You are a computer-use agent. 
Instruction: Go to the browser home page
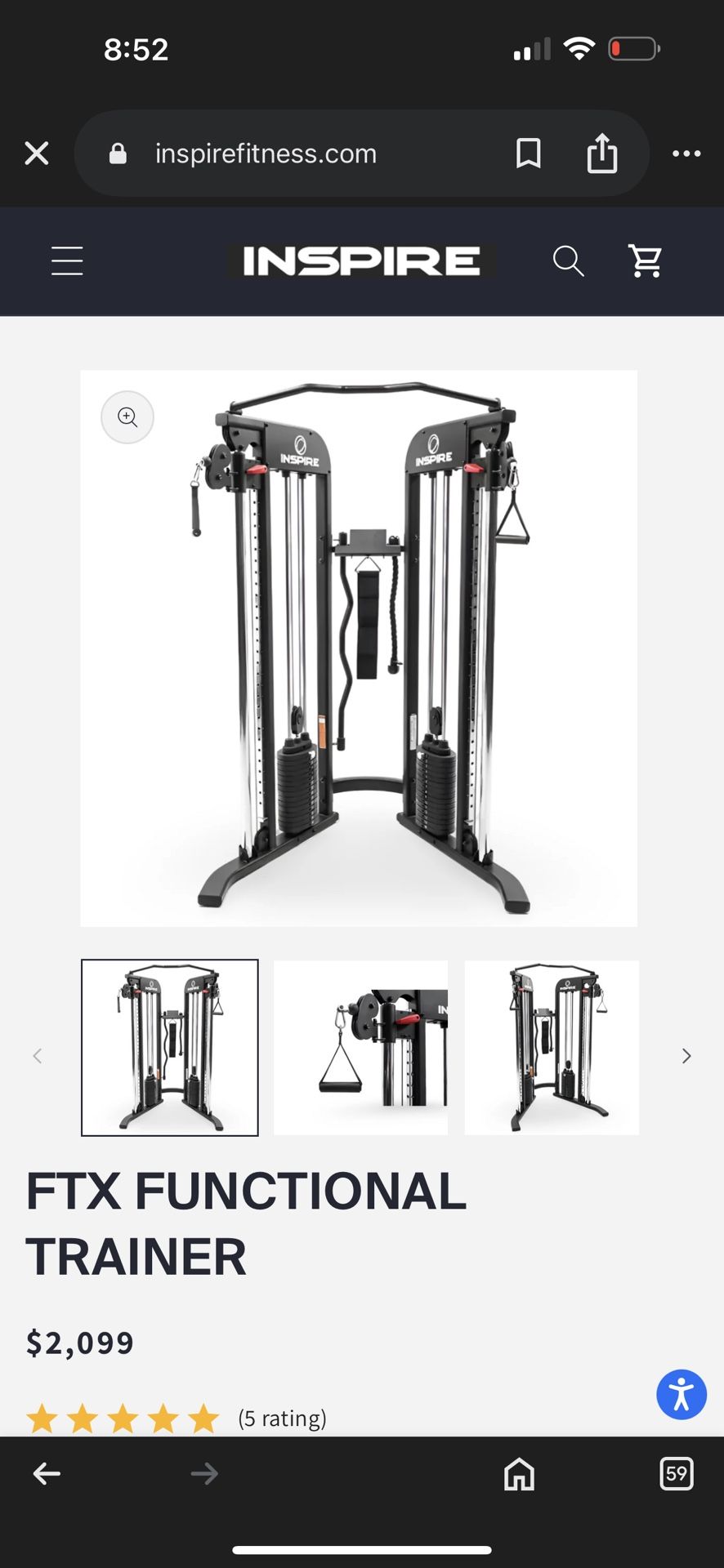(x=519, y=1474)
